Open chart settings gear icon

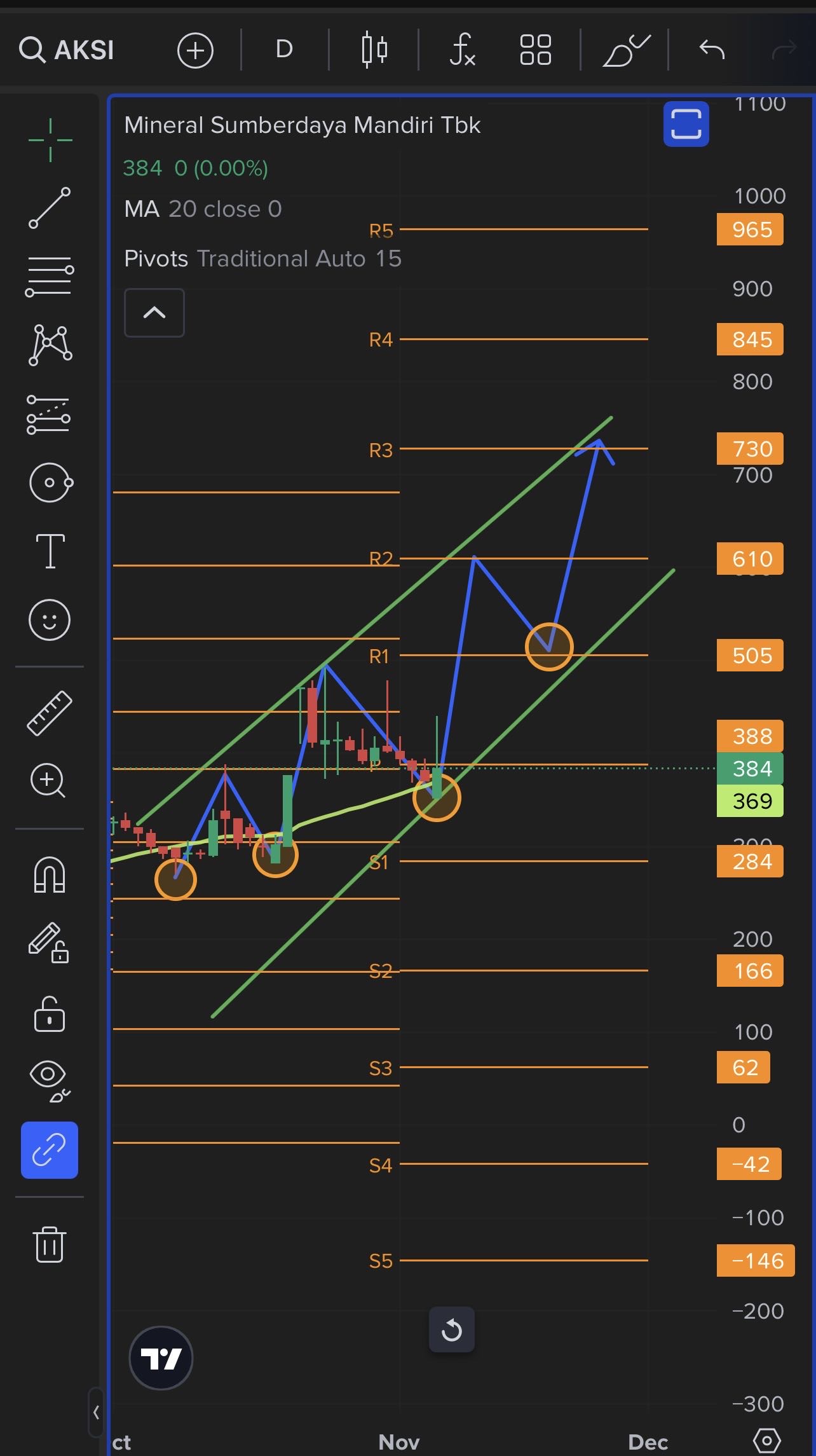click(767, 1441)
